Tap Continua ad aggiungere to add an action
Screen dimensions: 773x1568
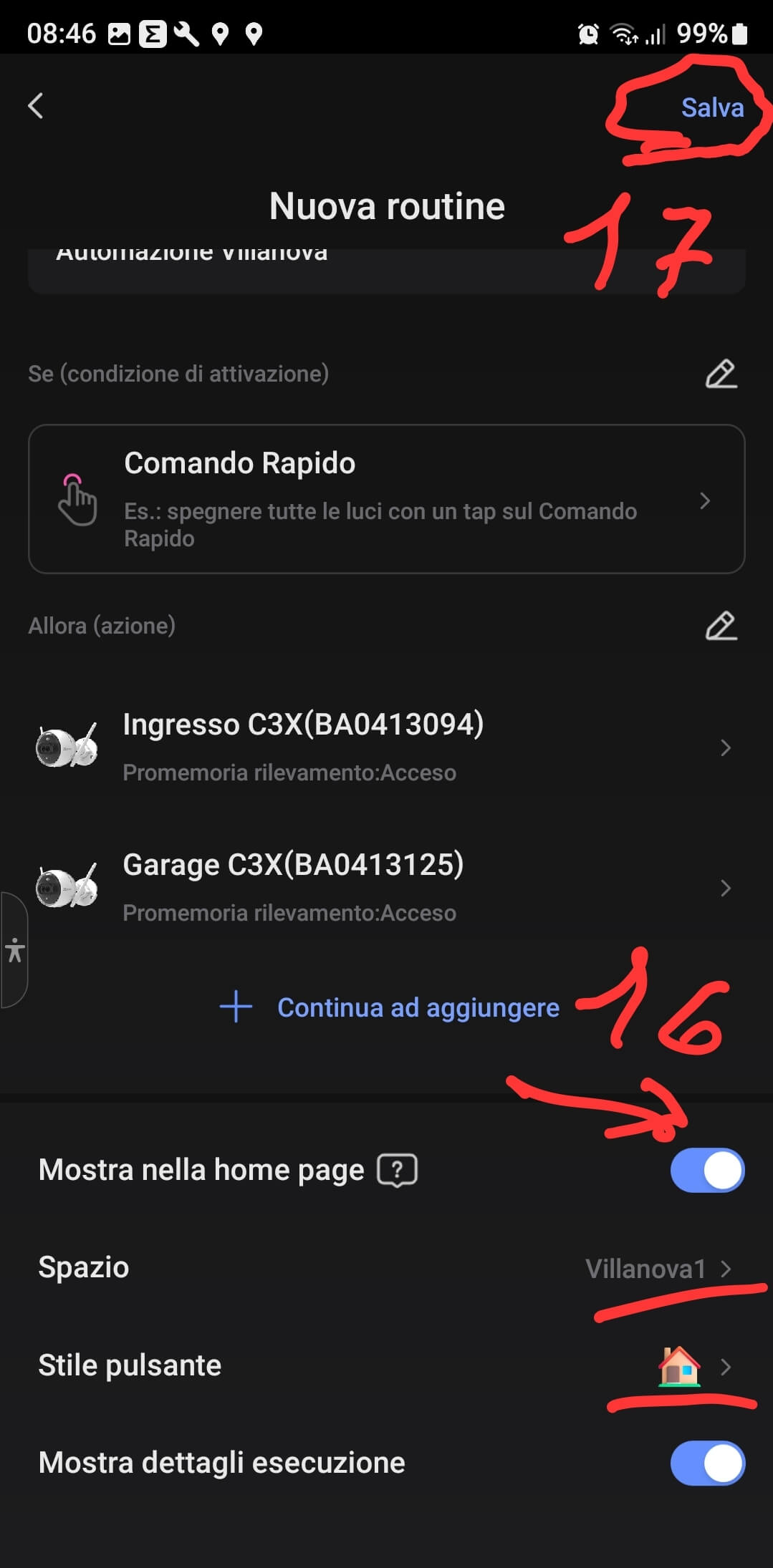[390, 1007]
